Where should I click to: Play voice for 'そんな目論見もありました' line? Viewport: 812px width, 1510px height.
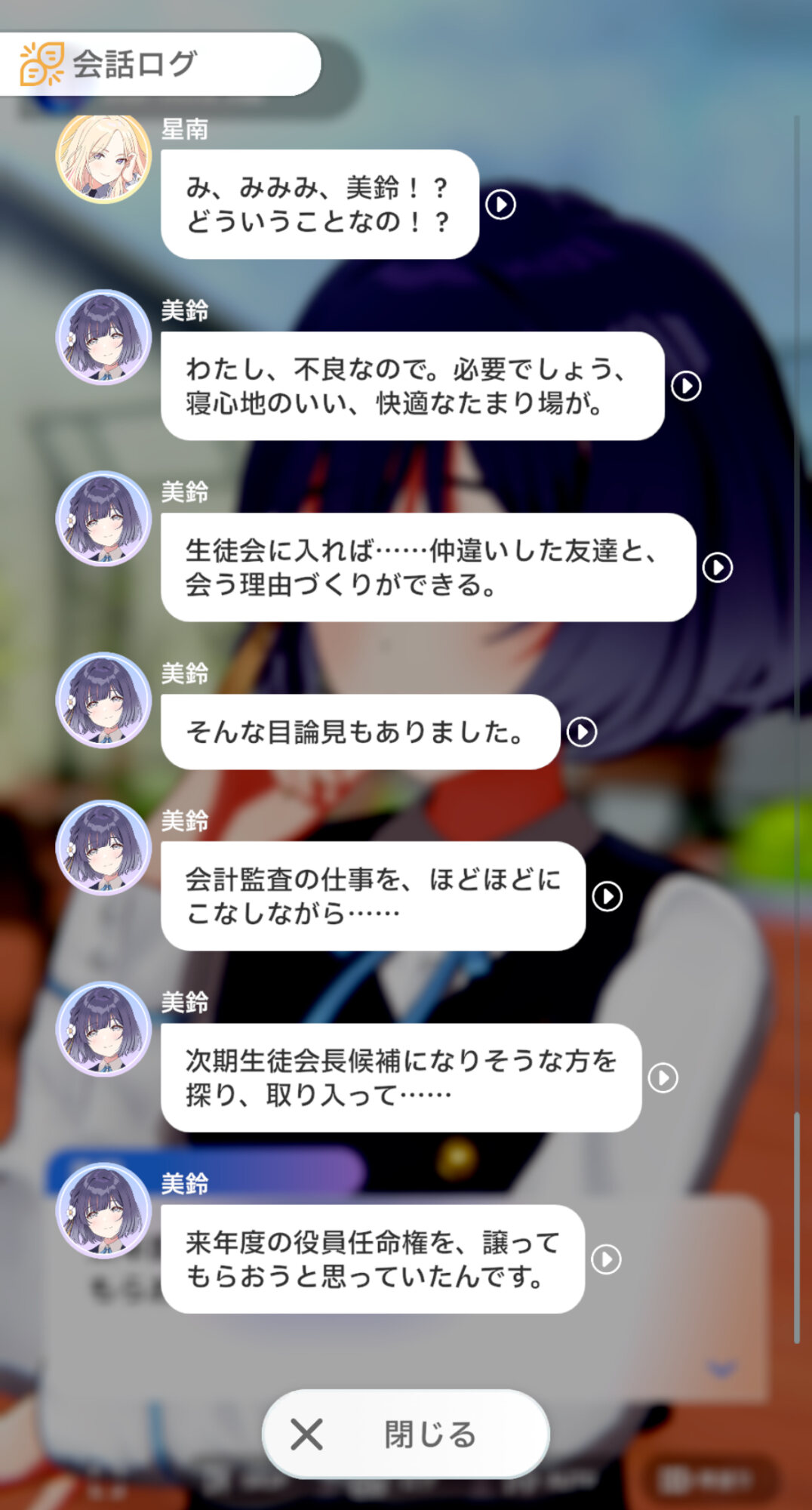click(x=582, y=732)
